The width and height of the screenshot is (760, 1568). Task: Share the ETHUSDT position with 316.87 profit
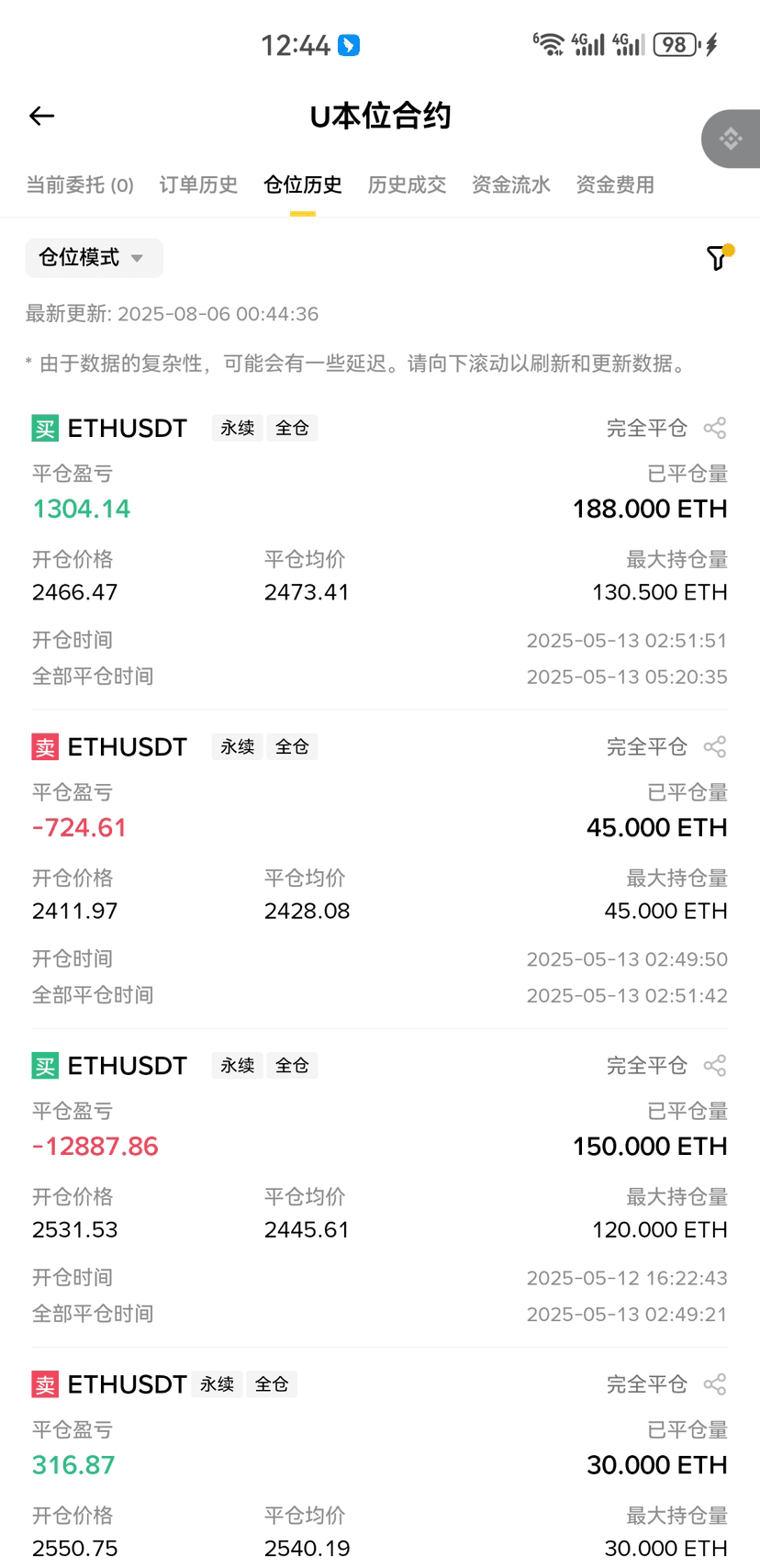715,1383
